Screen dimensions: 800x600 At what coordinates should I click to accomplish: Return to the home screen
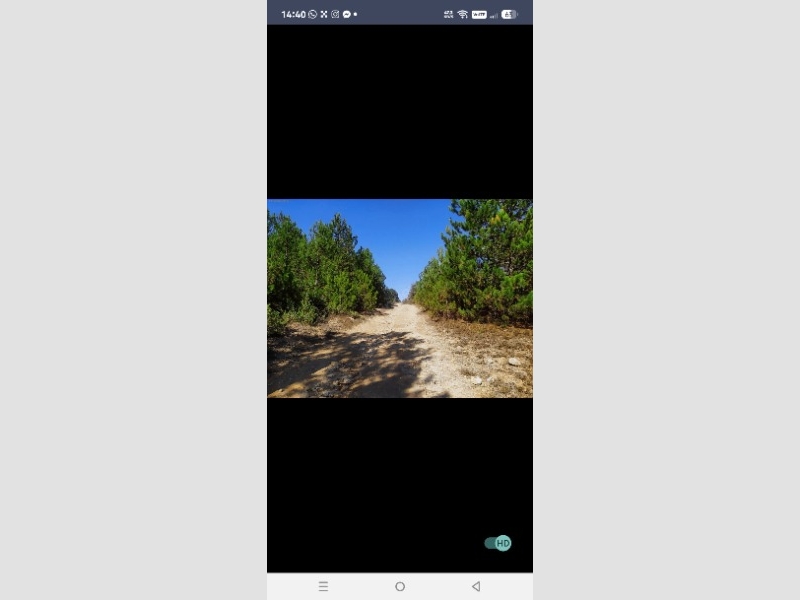[400, 586]
